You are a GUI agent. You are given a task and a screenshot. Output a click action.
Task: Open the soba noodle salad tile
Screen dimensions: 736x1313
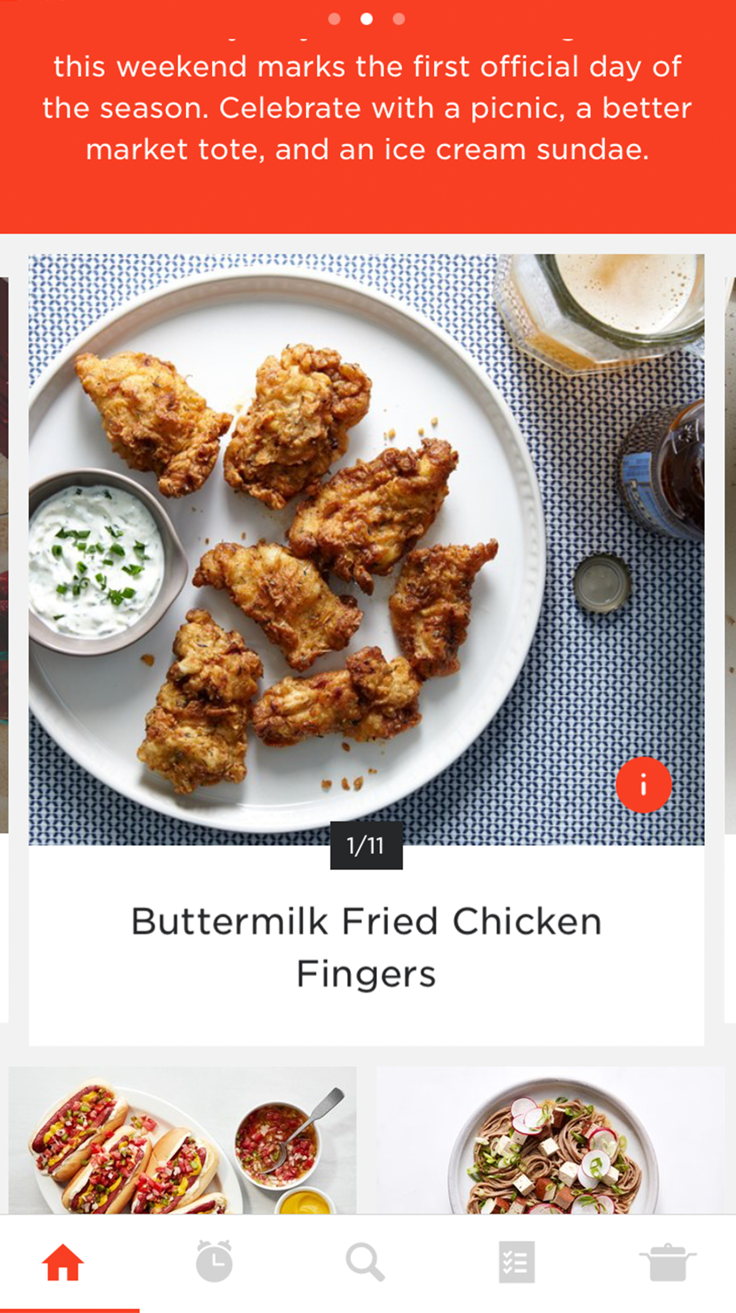(551, 1140)
